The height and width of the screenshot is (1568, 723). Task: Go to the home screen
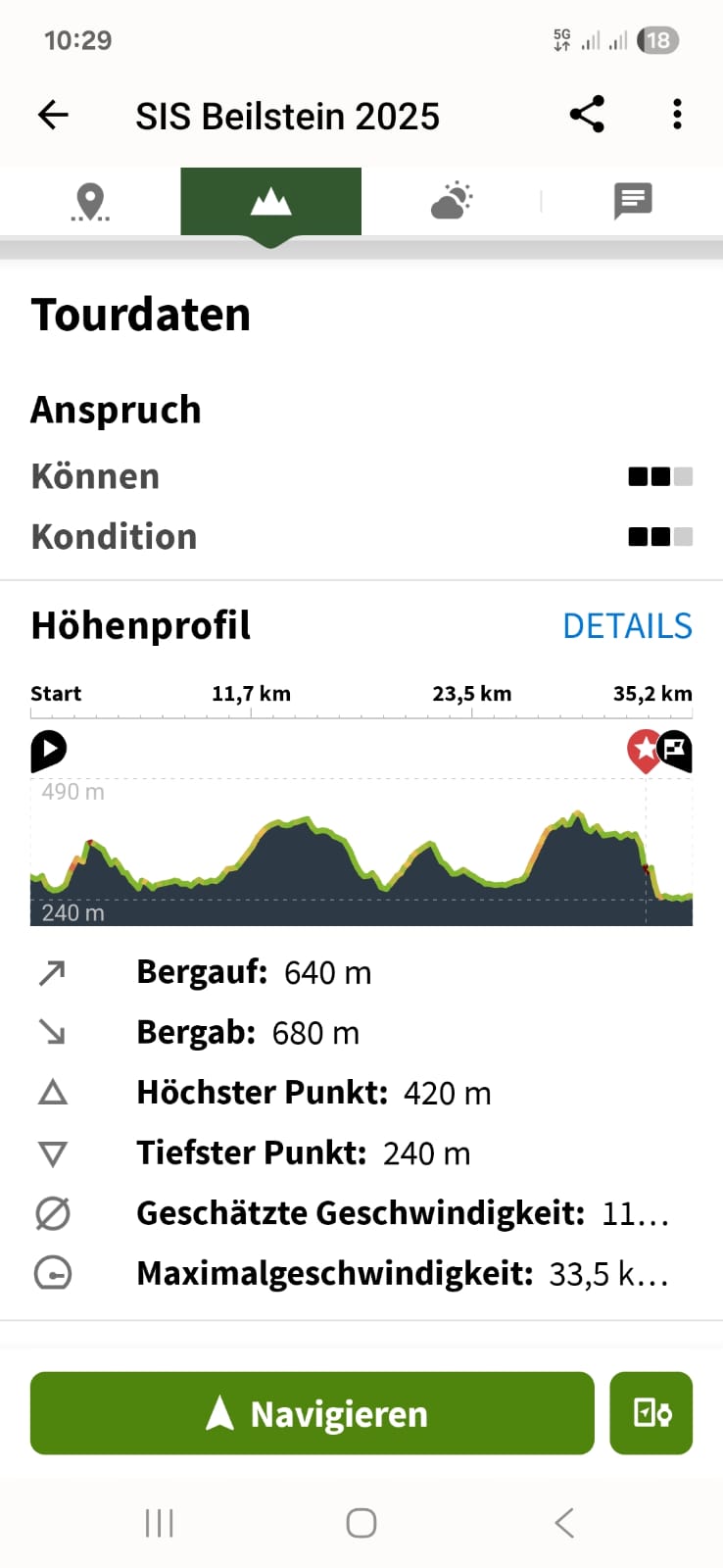pos(361,1523)
